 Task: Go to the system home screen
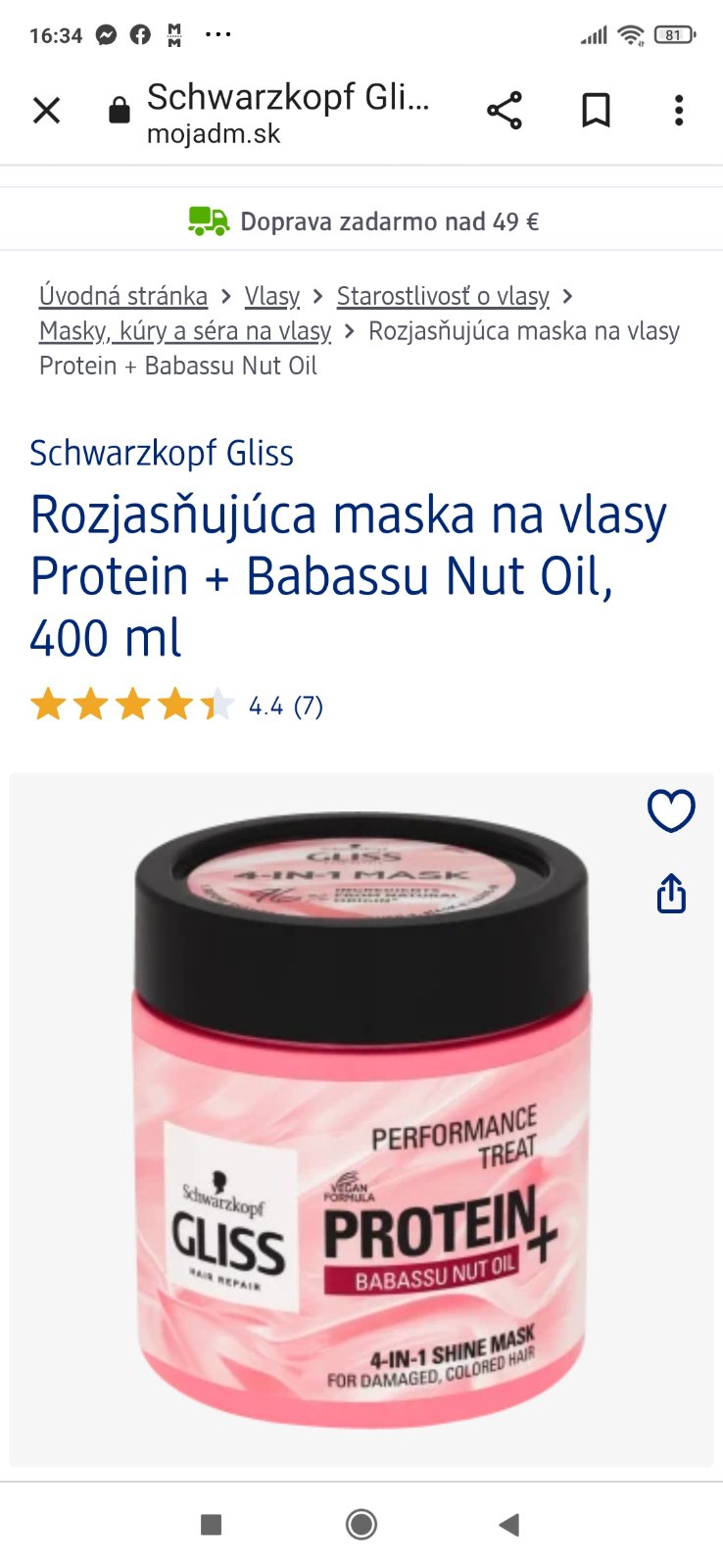click(x=361, y=1524)
